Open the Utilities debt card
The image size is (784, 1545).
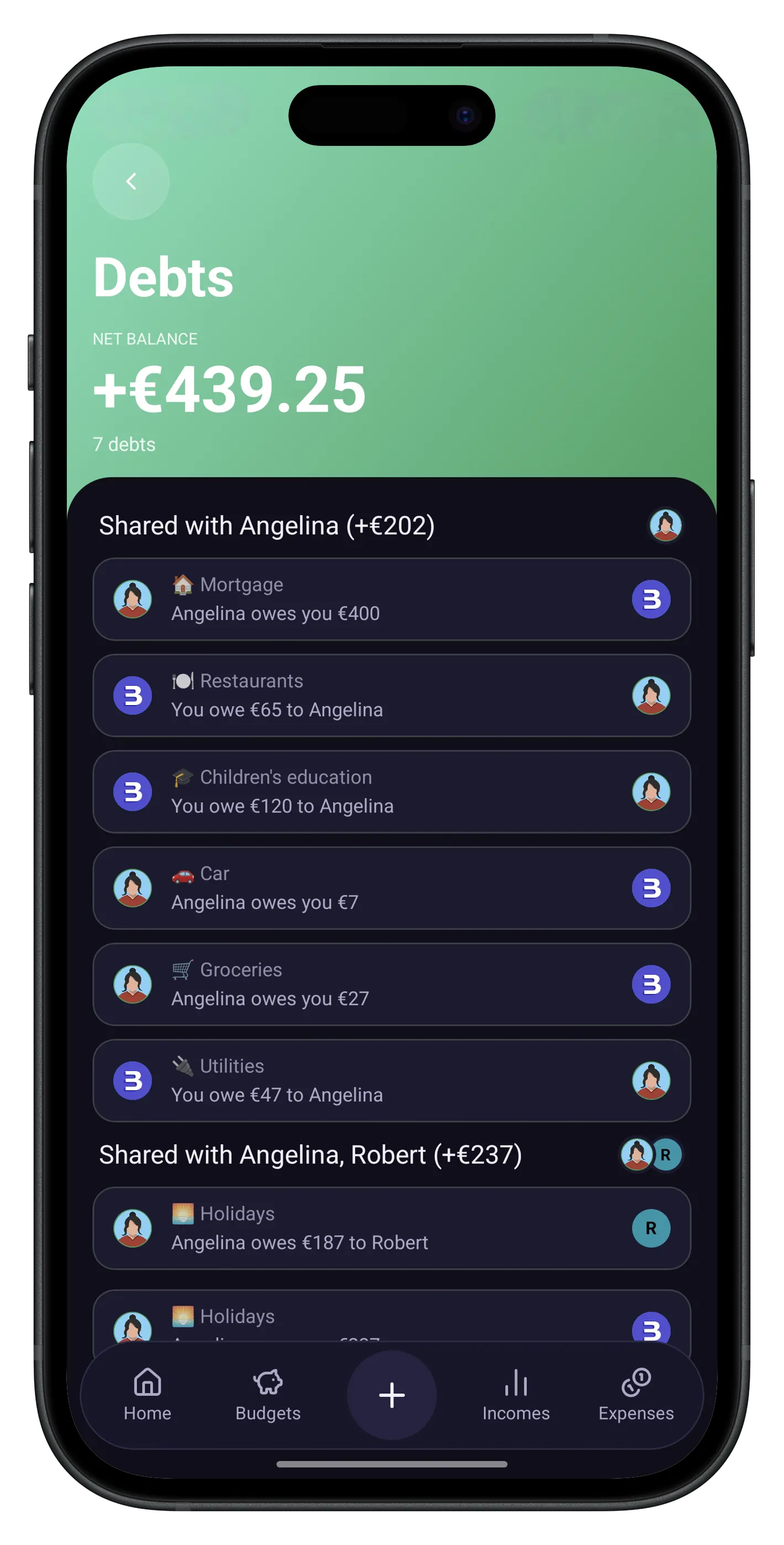pos(392,1081)
